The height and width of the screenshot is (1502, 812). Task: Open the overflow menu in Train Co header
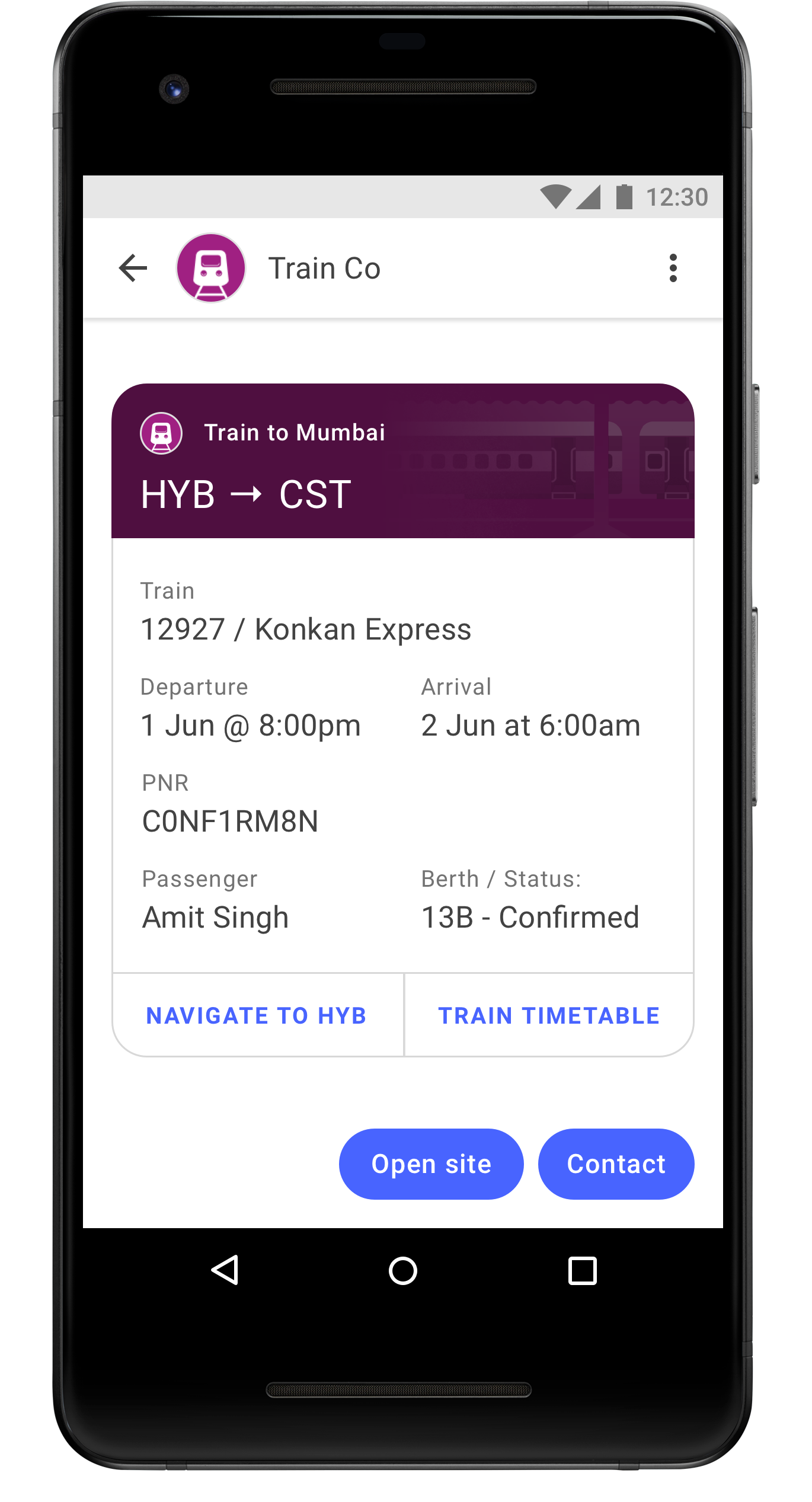click(673, 269)
